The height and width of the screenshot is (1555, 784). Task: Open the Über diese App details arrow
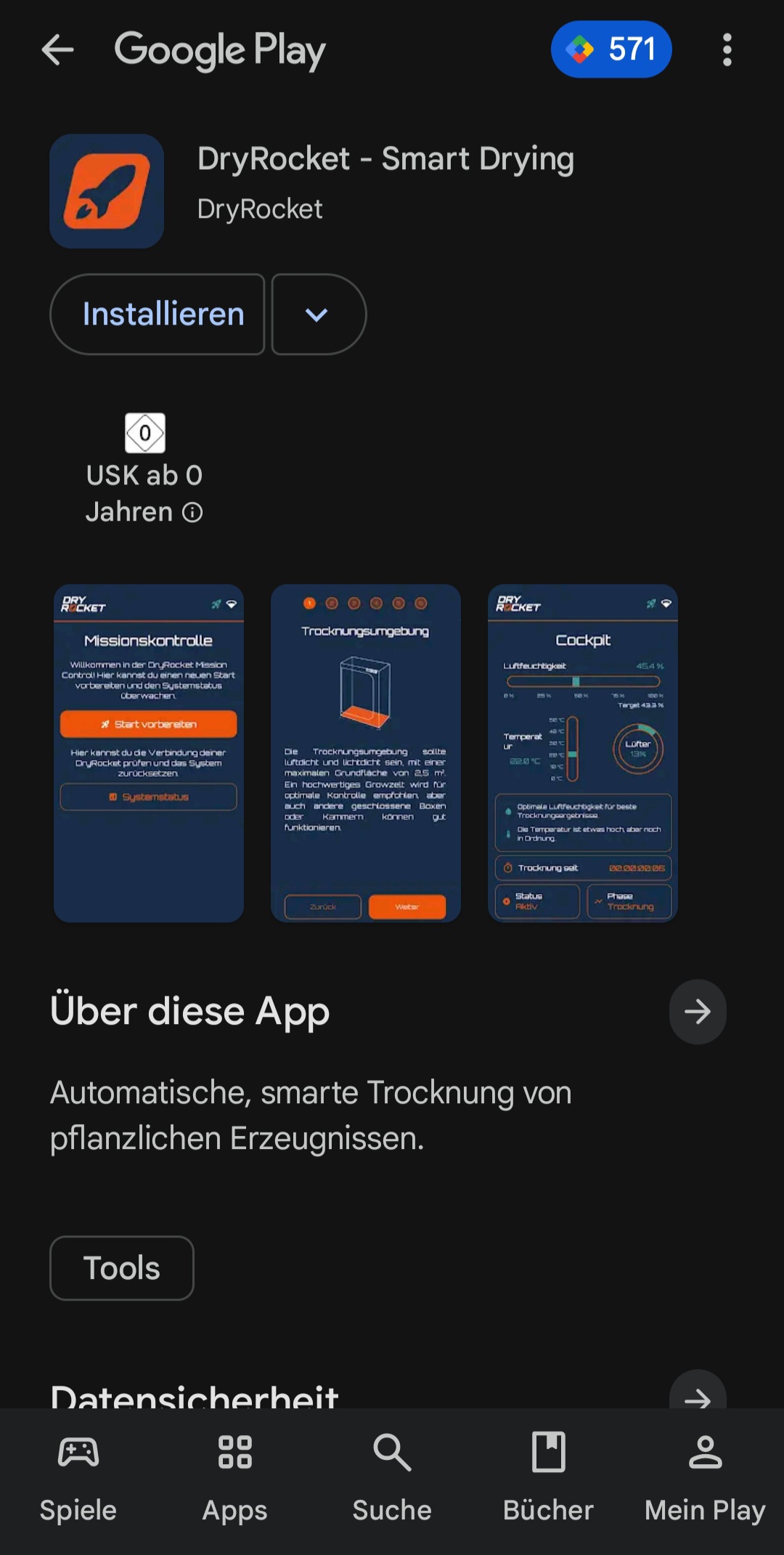pyautogui.click(x=697, y=1012)
